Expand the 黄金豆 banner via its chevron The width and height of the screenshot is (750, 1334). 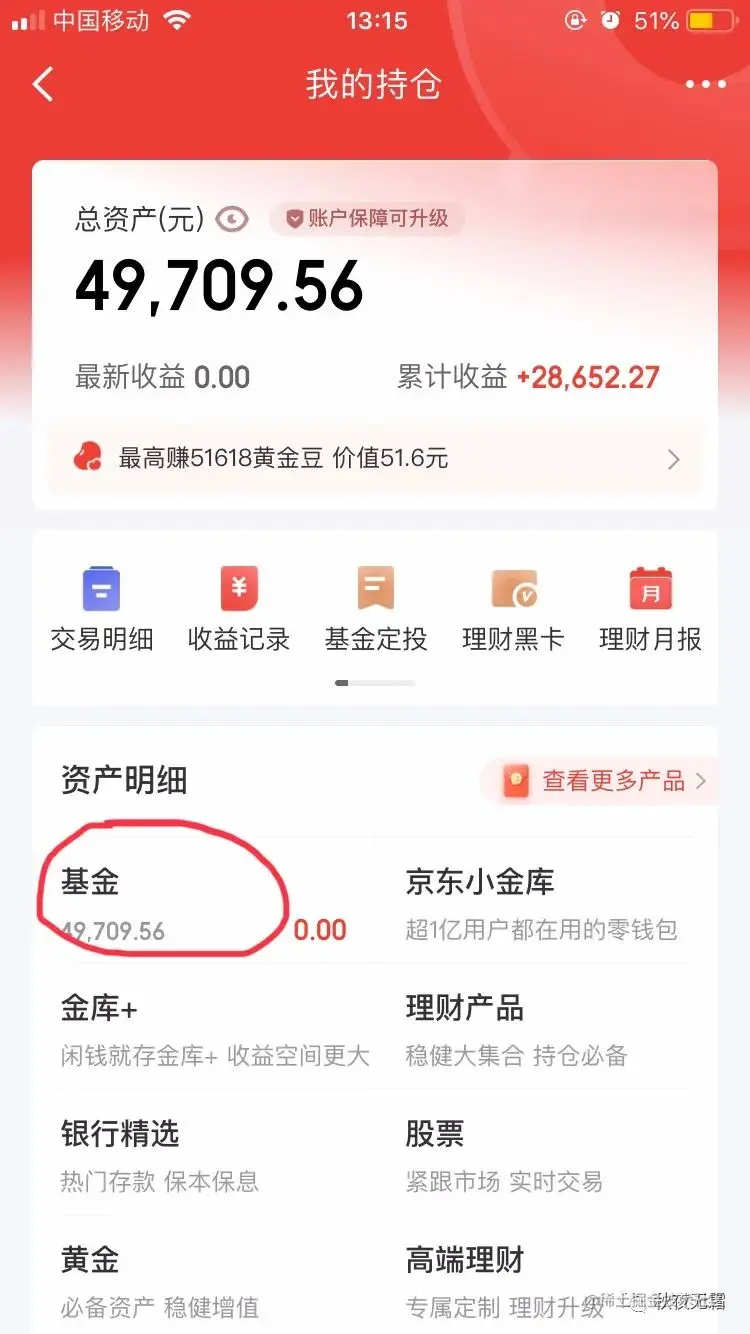[673, 459]
